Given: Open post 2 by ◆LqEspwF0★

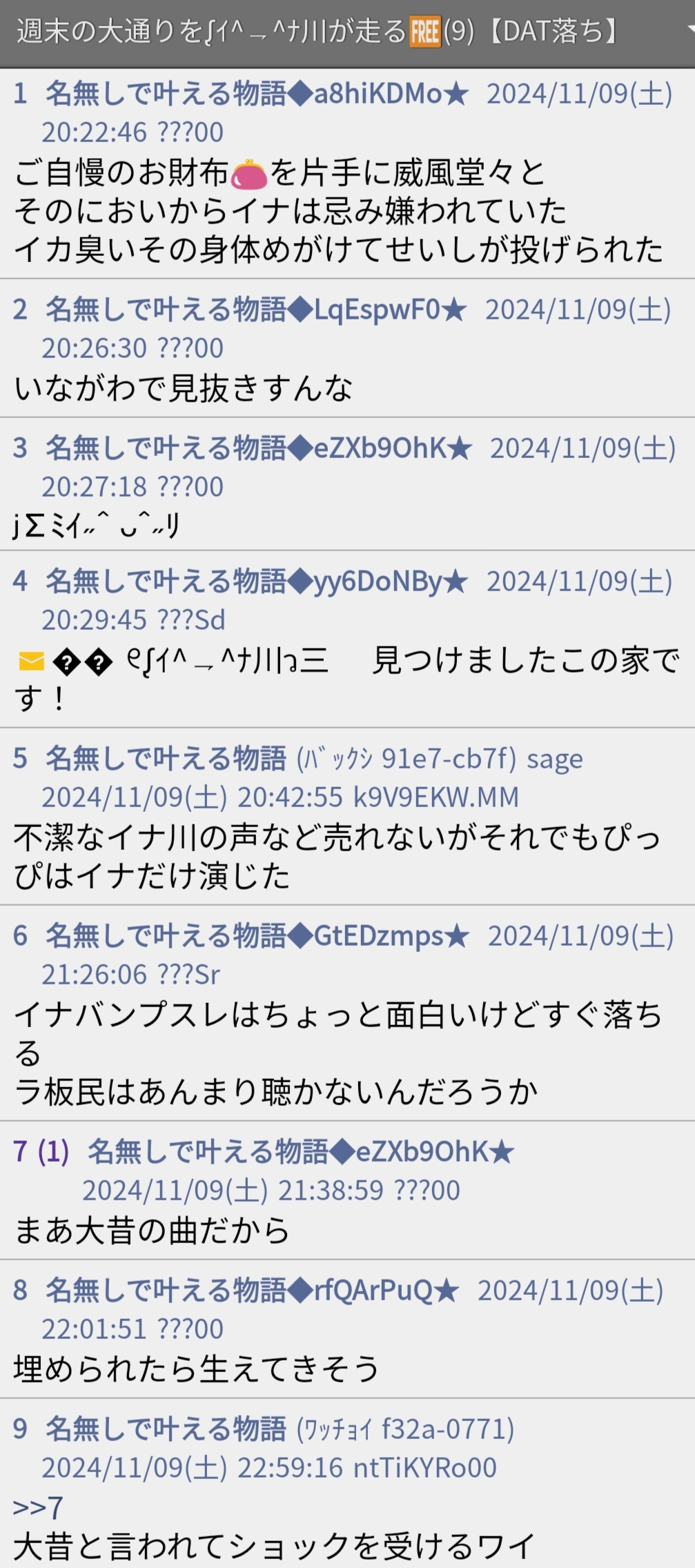Looking at the screenshot, I should pyautogui.click(x=347, y=348).
